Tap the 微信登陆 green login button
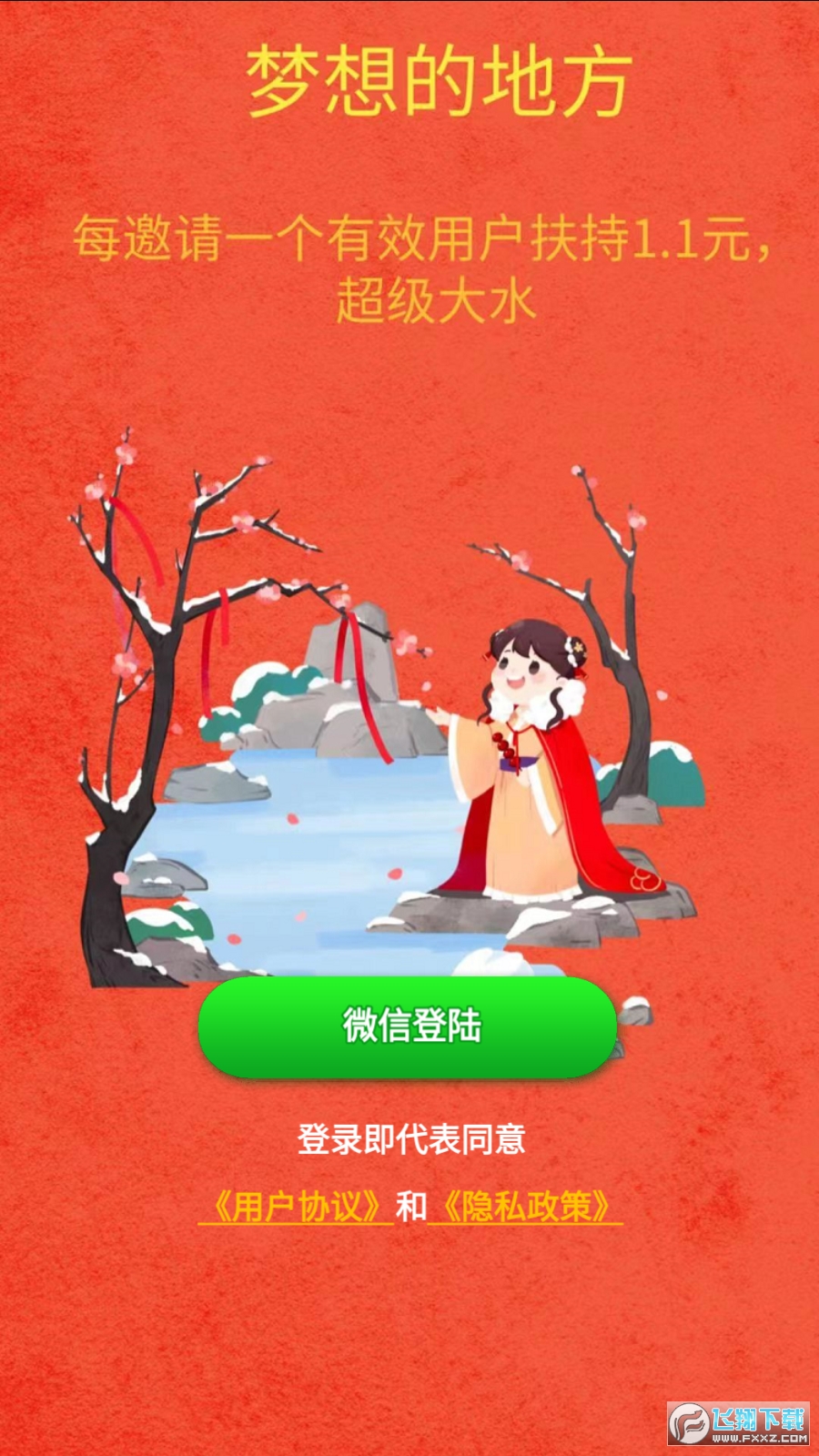This screenshot has height=1456, width=819. [x=408, y=1026]
